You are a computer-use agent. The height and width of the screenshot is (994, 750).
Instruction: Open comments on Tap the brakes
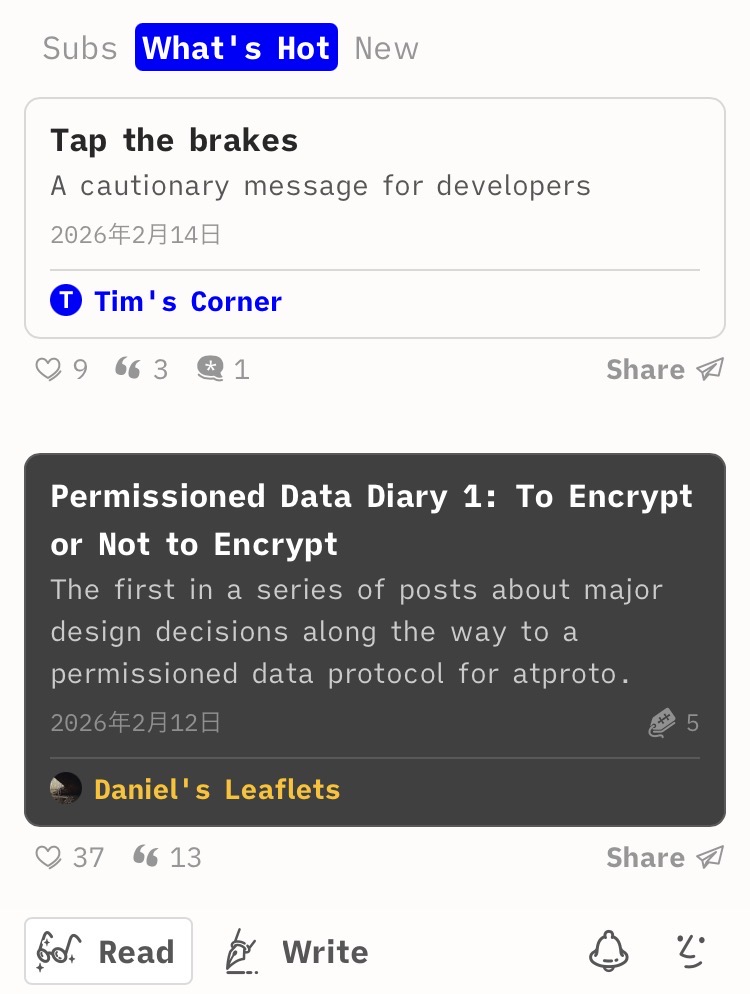(222, 370)
